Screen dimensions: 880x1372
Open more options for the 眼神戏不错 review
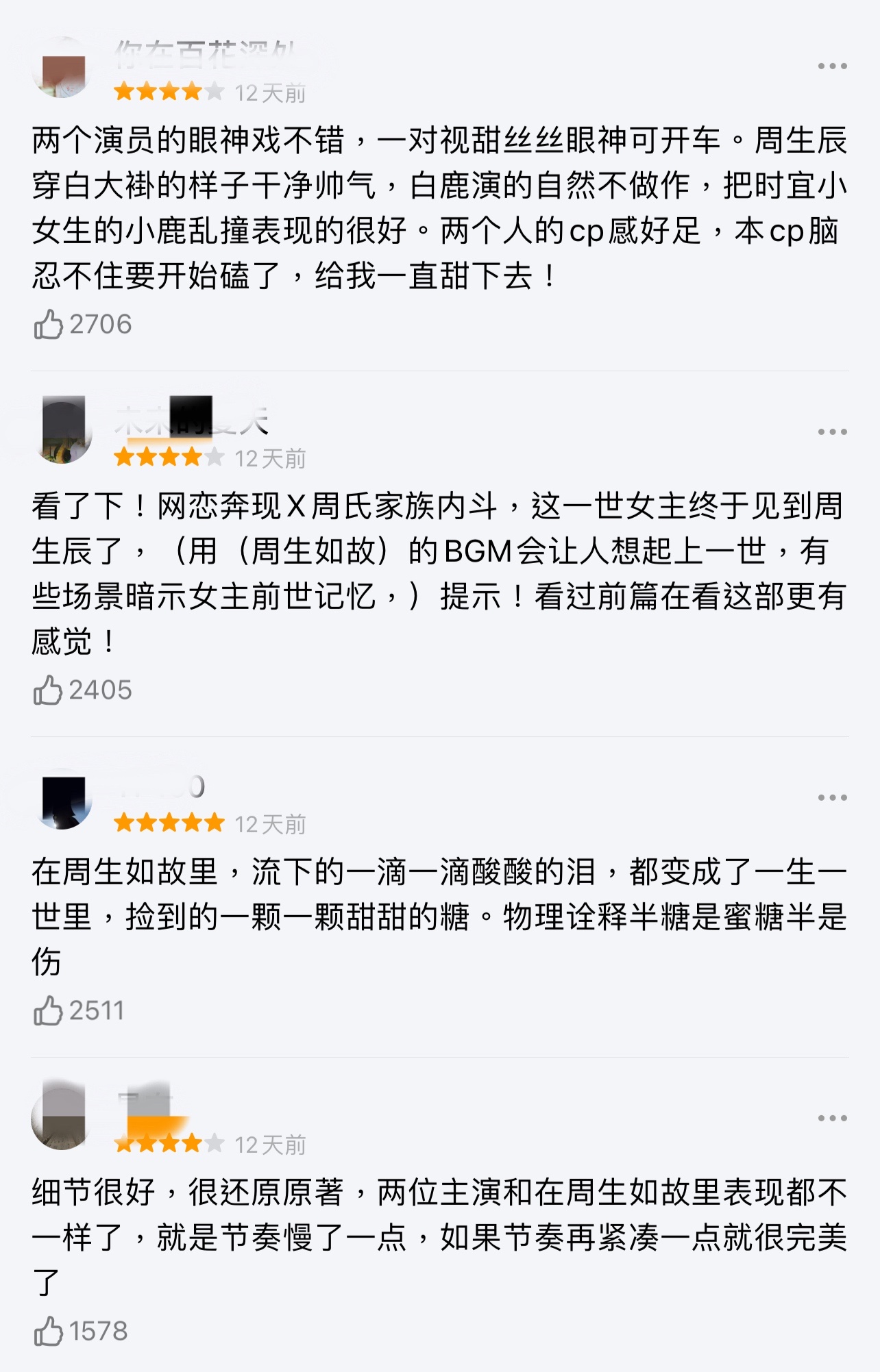tap(832, 66)
